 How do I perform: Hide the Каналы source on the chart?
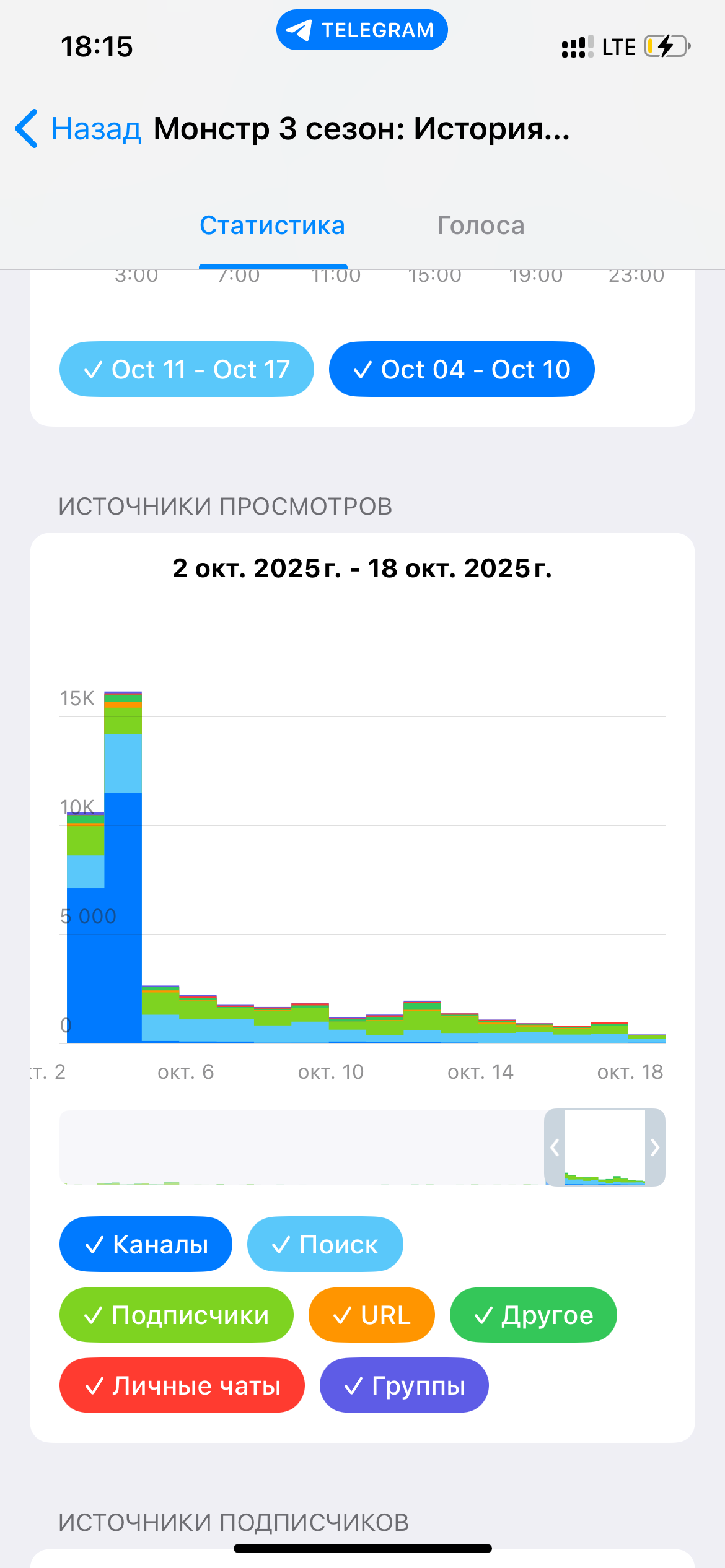coord(146,1244)
